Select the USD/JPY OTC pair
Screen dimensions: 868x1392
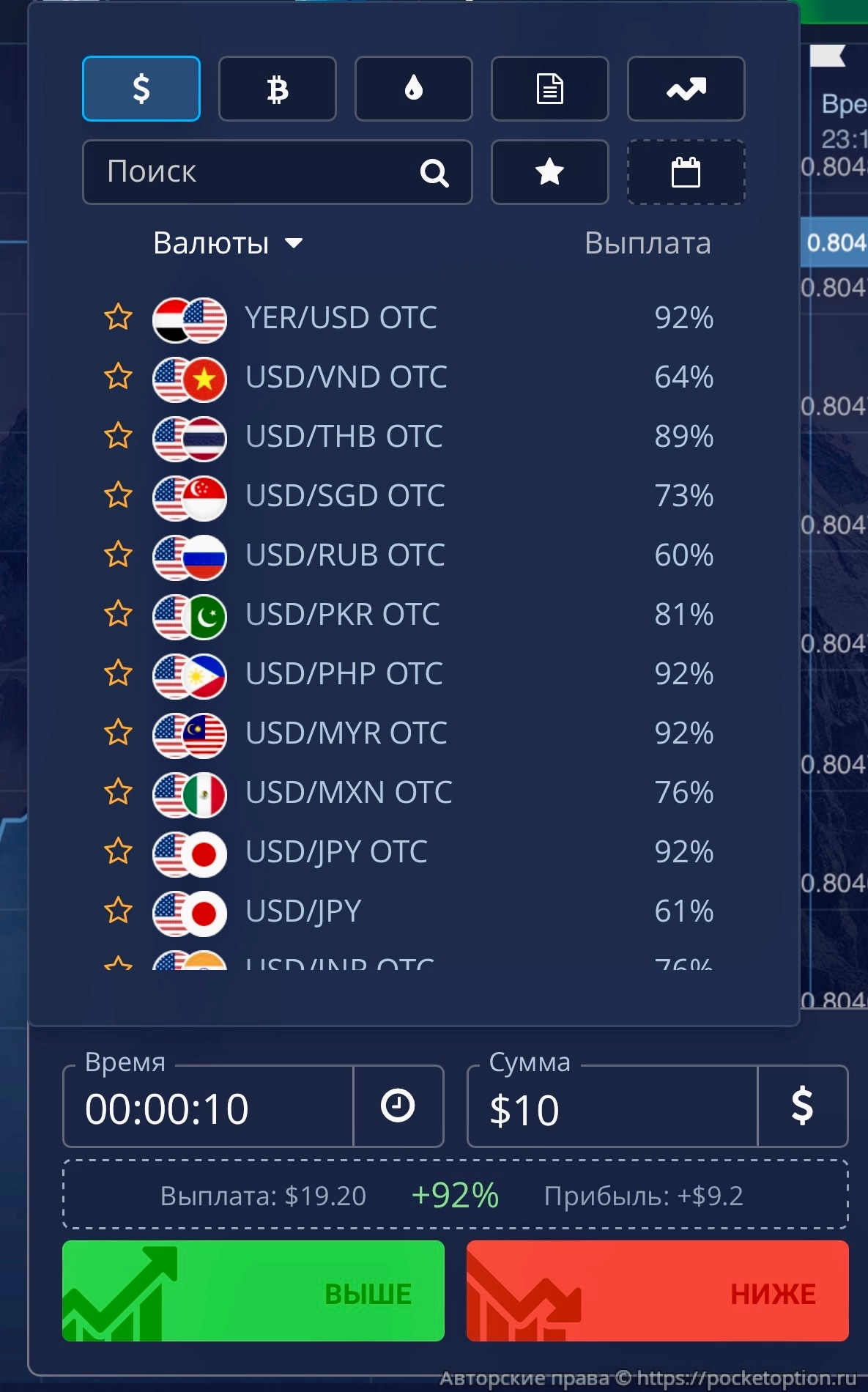[336, 852]
